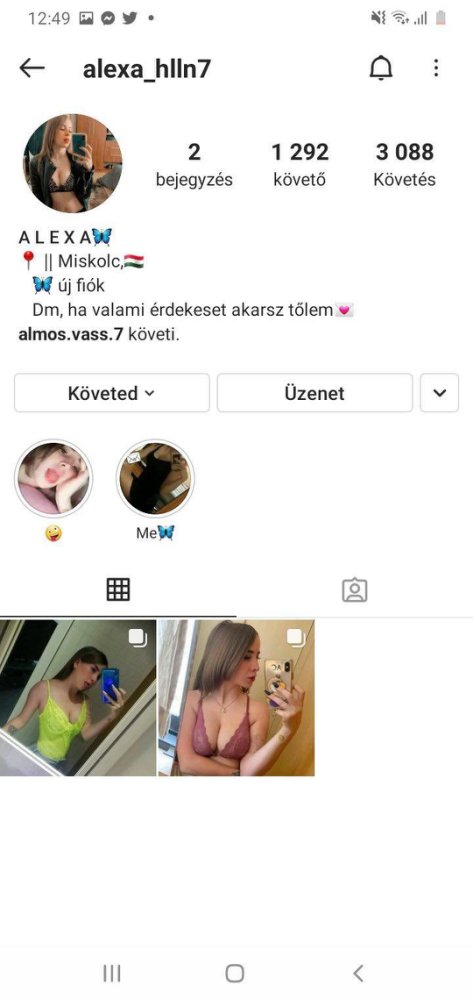
Task: Switch to the posts grid tab
Action: click(118, 590)
